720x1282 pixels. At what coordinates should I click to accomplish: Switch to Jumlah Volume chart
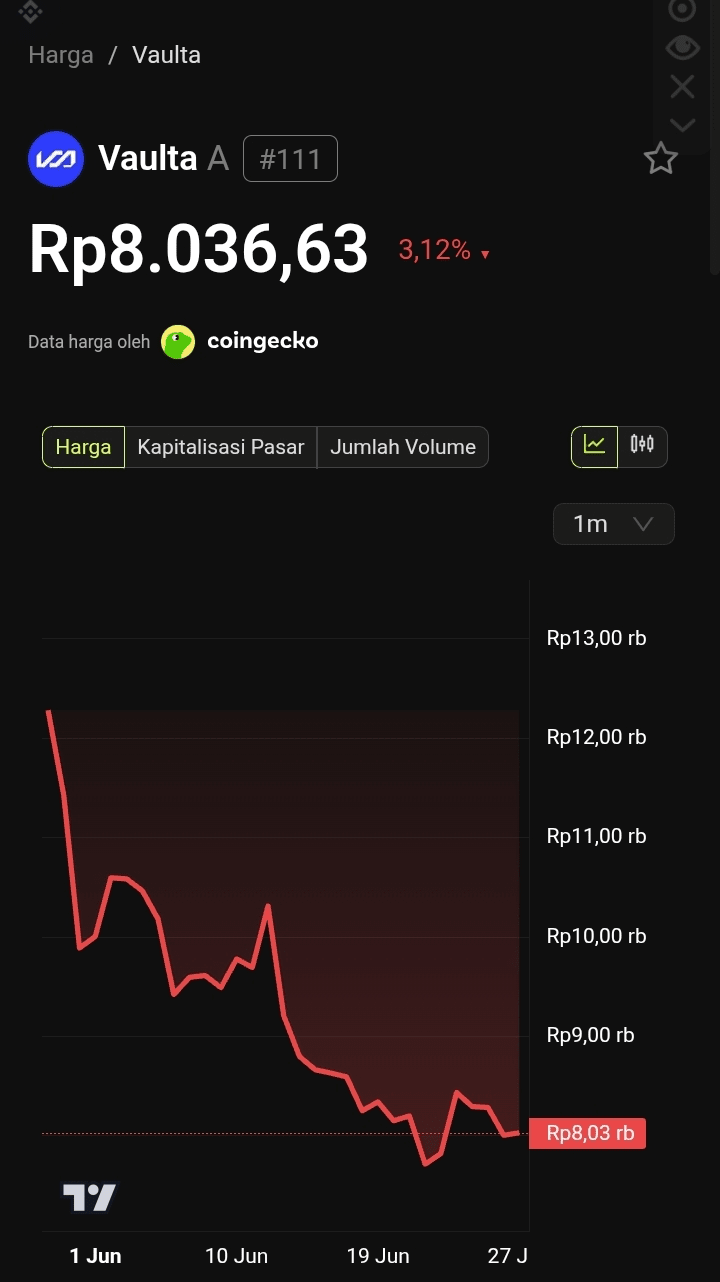403,447
